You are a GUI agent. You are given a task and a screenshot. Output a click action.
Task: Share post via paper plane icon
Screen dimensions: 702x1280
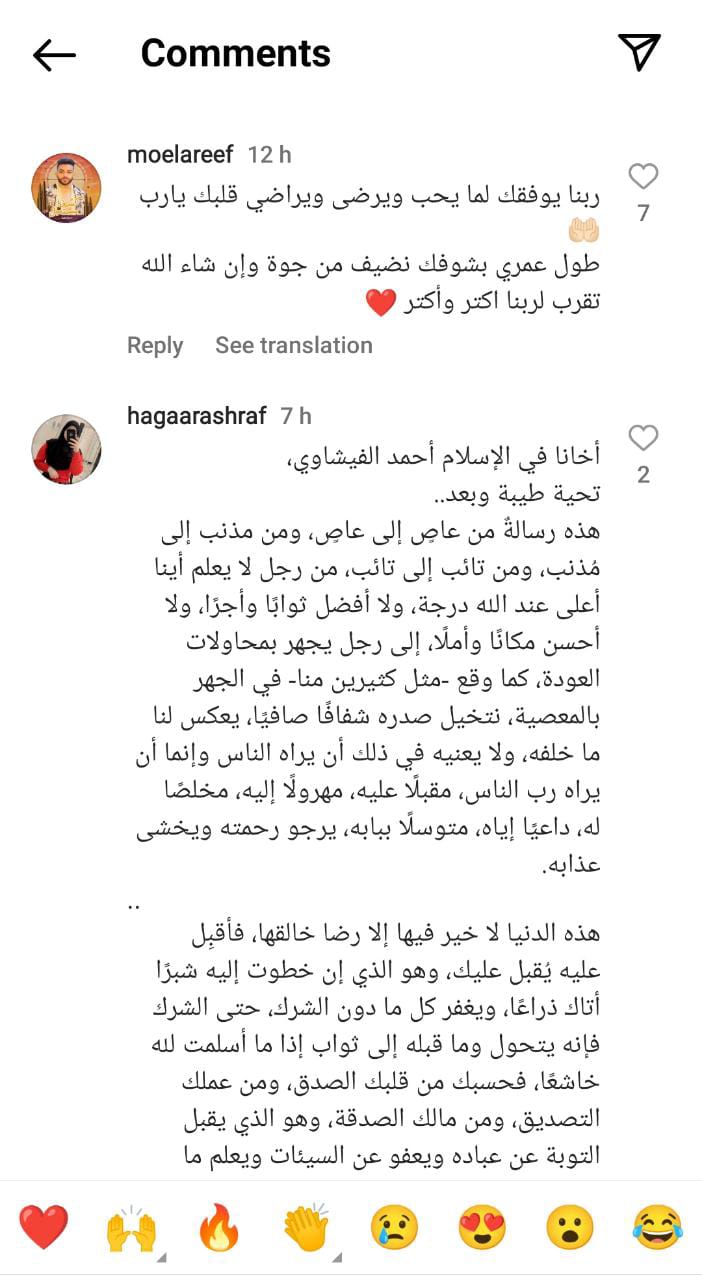pos(638,53)
